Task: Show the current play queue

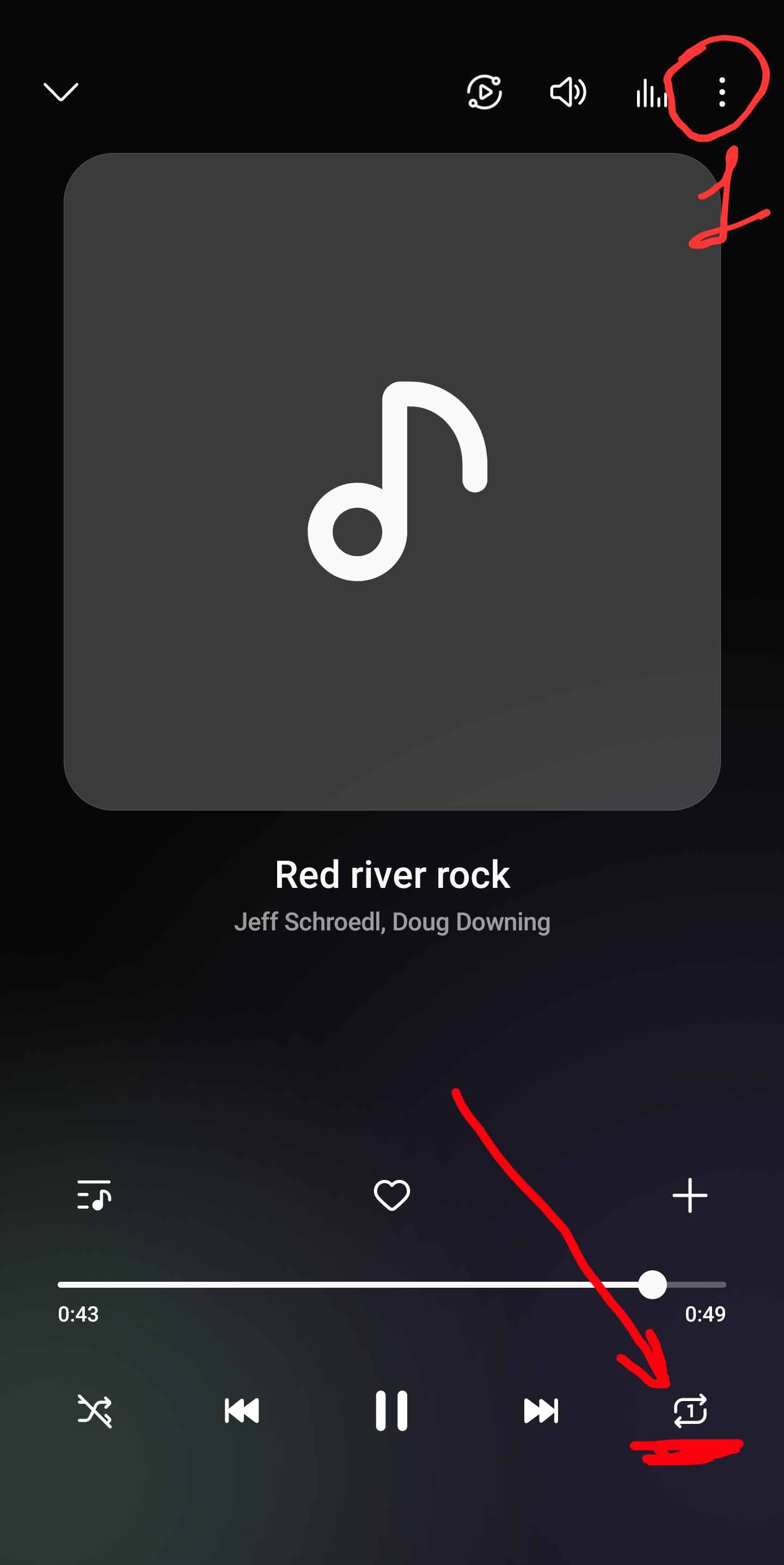Action: coord(94,1195)
